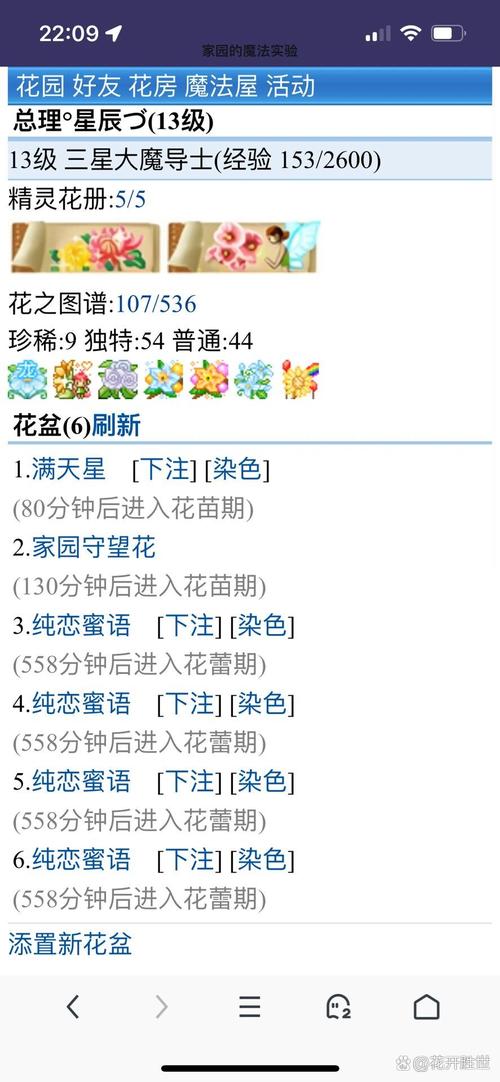The width and height of the screenshot is (500, 1082).
Task: Go to the 花房 tab
Action: 152,86
